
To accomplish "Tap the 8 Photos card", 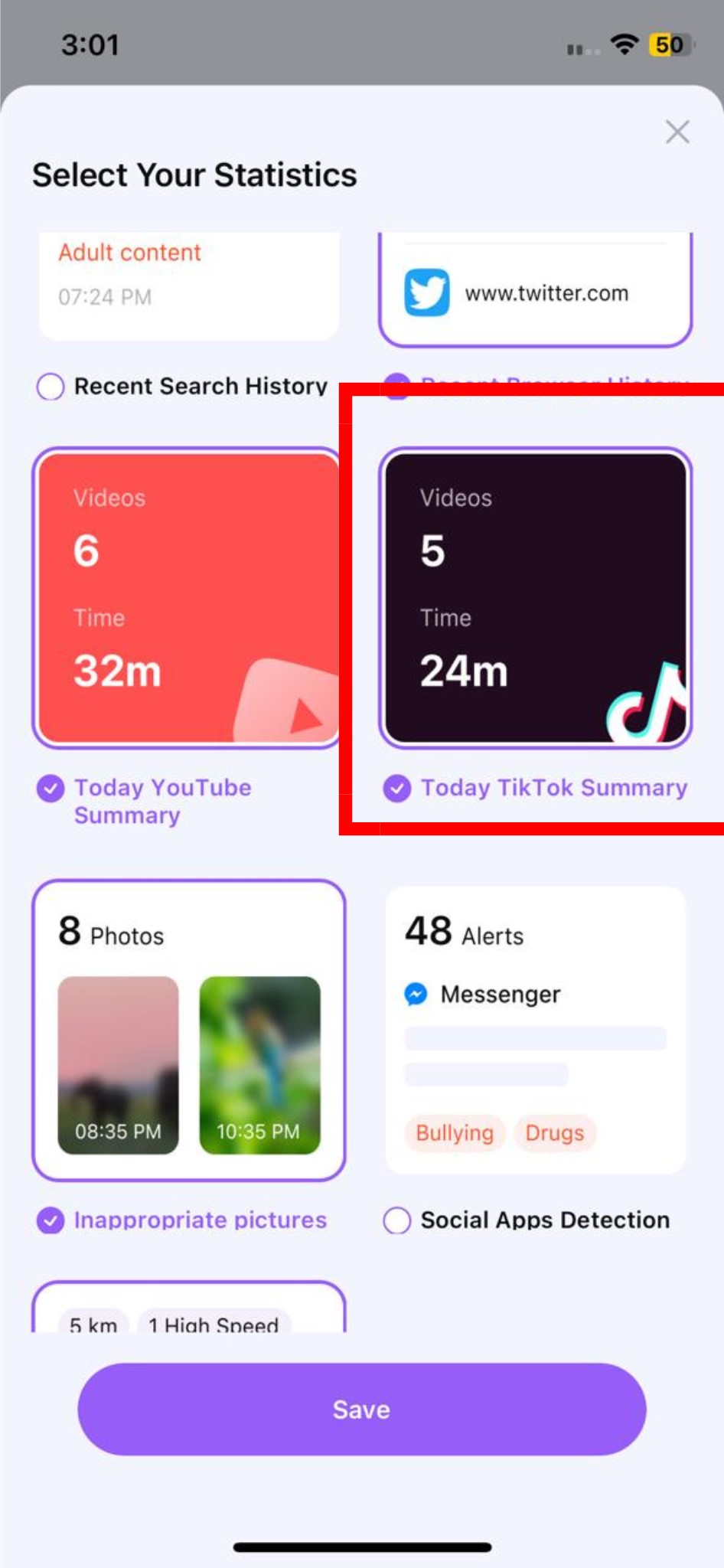I will (188, 1030).
